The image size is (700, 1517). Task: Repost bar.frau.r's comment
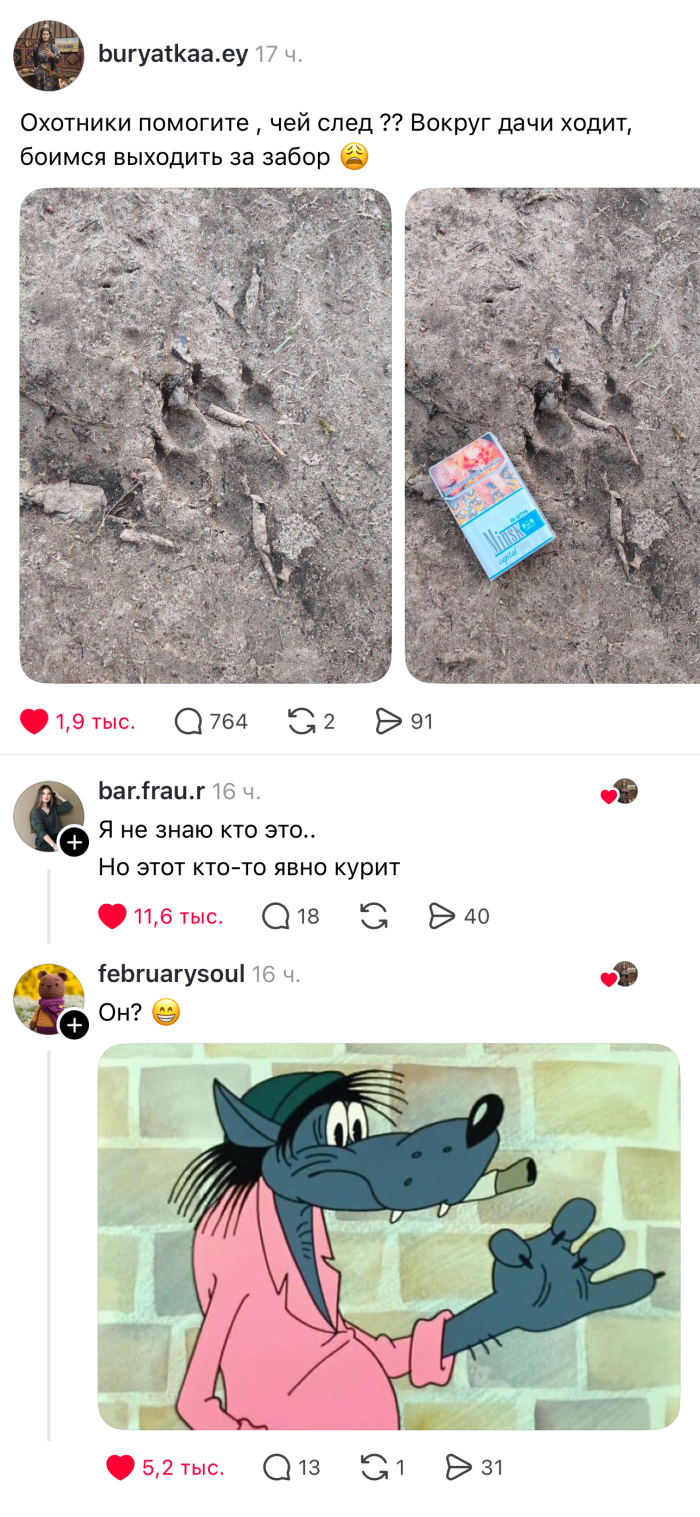click(374, 916)
